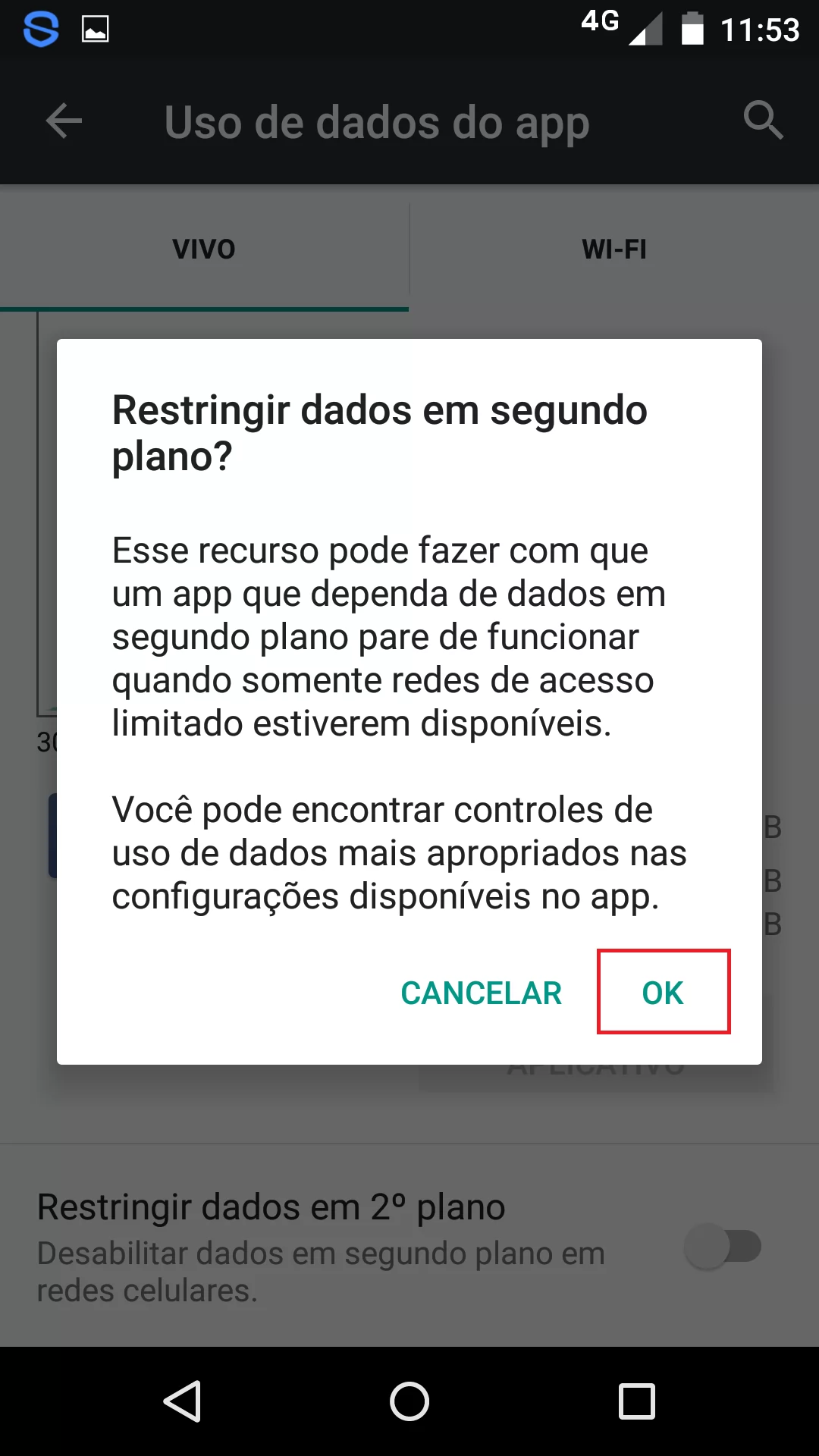Image resolution: width=819 pixels, height=1456 pixels.
Task: Open the search icon on the title bar
Action: (x=763, y=121)
